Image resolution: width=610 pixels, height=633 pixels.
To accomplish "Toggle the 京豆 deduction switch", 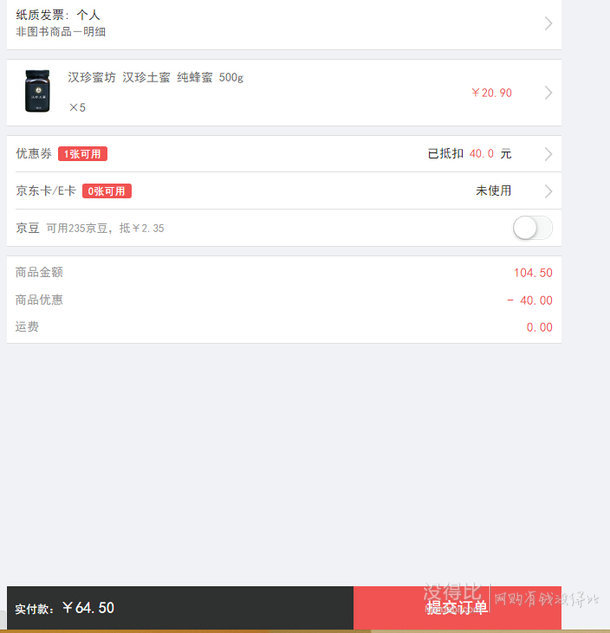I will 532,228.
